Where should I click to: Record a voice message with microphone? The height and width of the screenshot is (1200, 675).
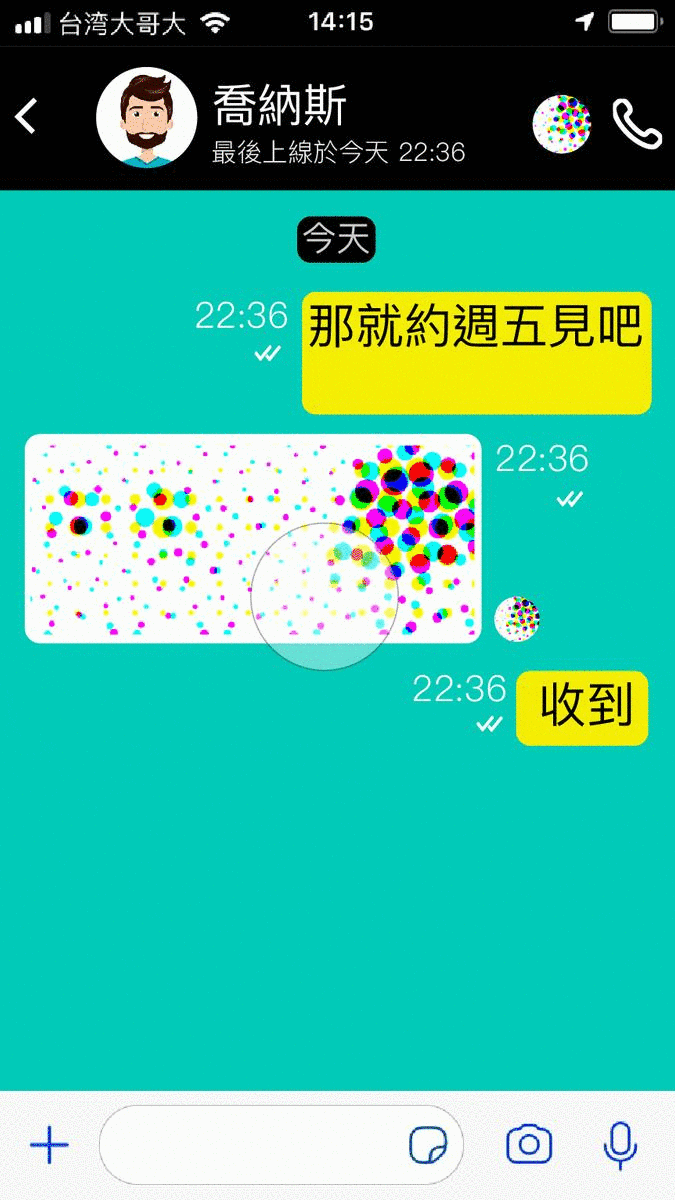620,1145
